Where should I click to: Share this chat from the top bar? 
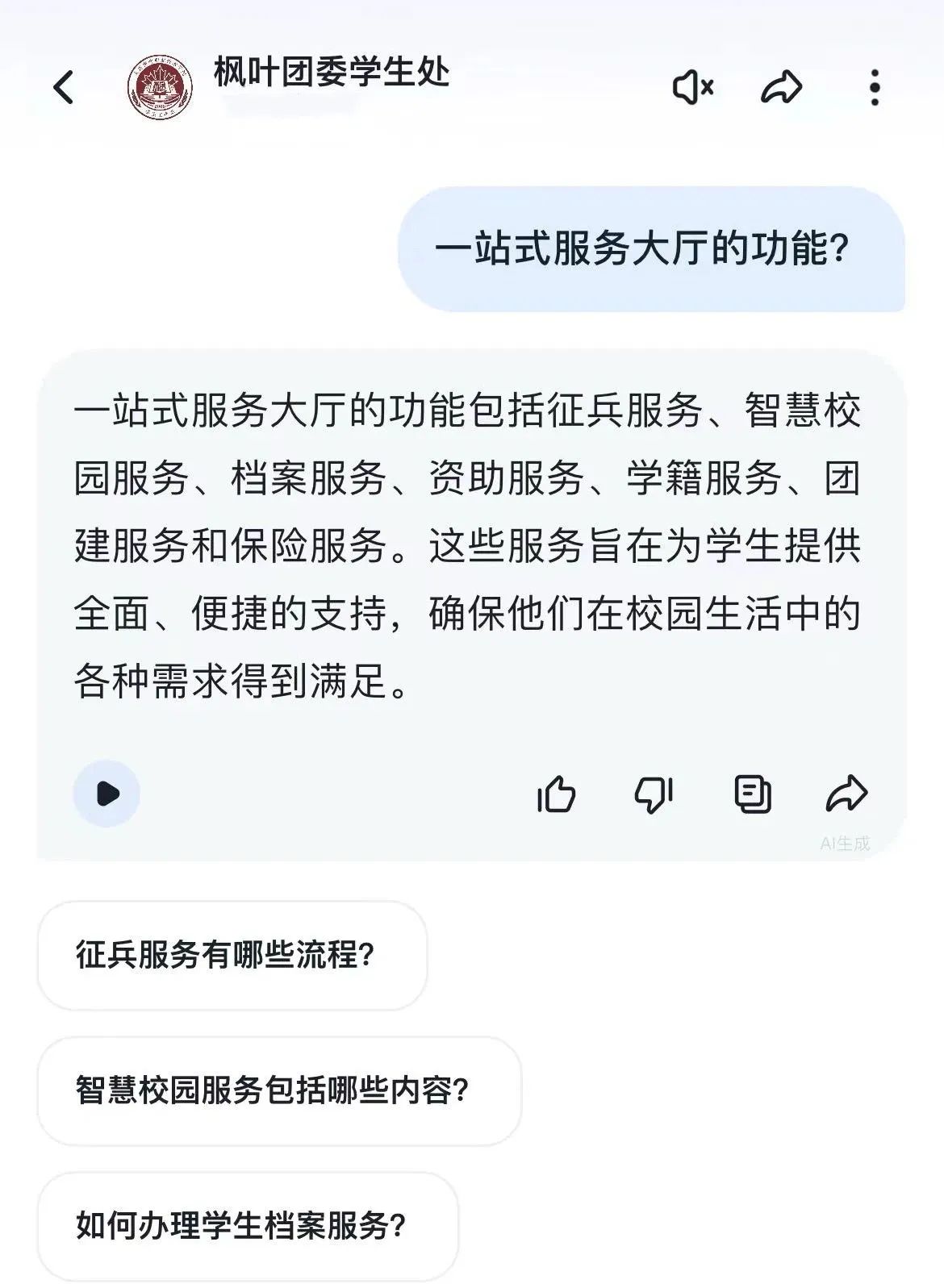781,87
